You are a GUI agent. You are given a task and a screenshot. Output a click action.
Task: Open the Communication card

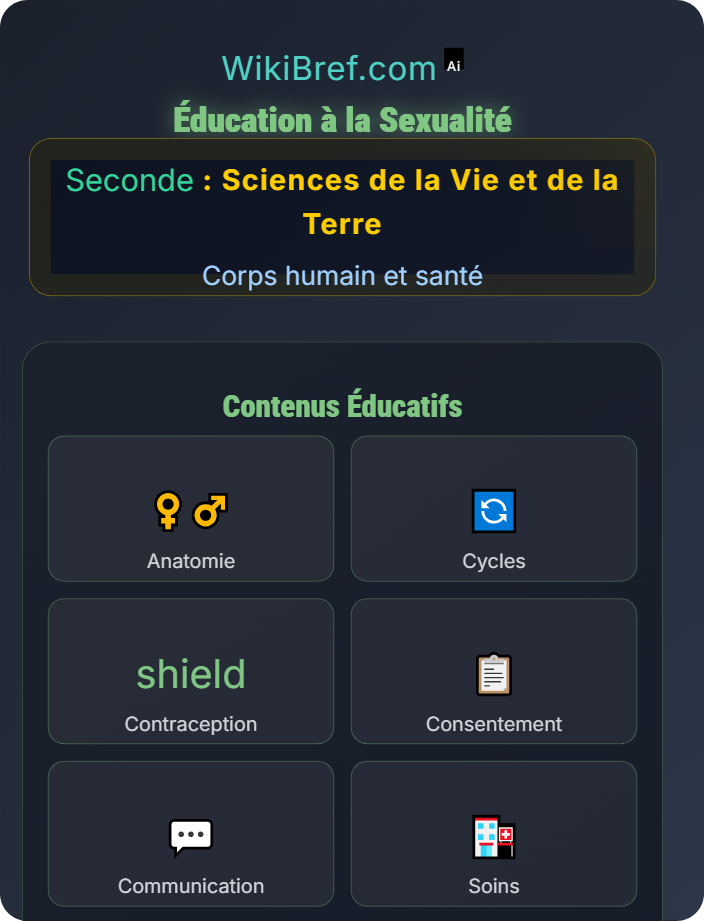(x=191, y=835)
